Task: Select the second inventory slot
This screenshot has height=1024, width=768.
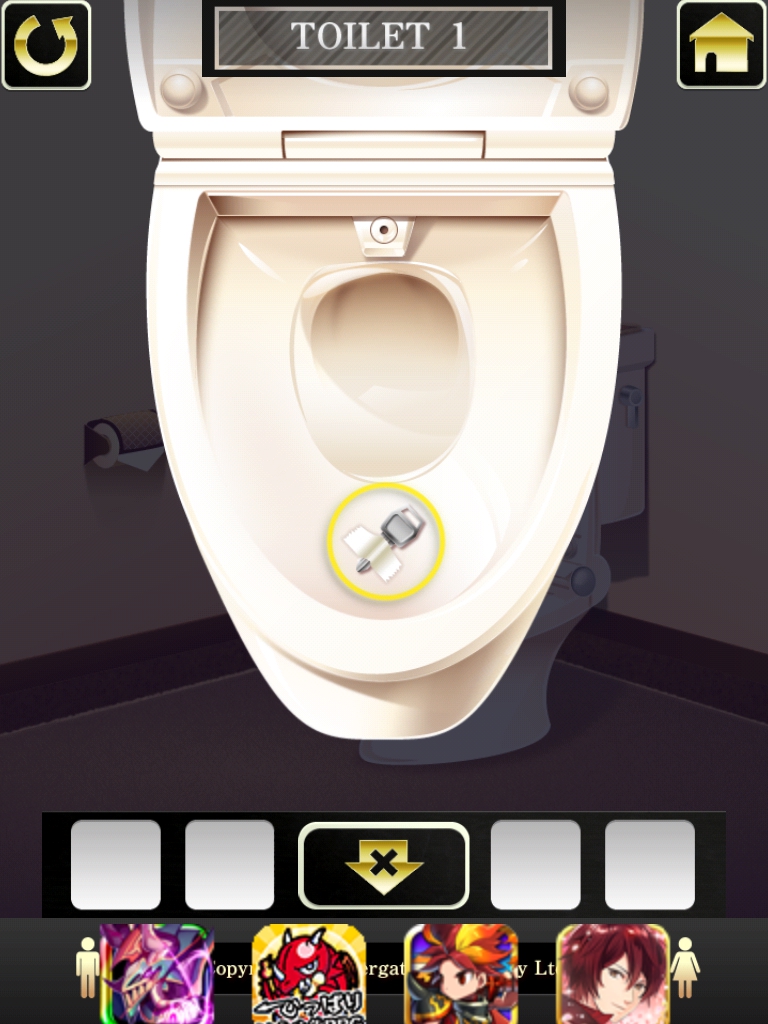Action: 230,865
